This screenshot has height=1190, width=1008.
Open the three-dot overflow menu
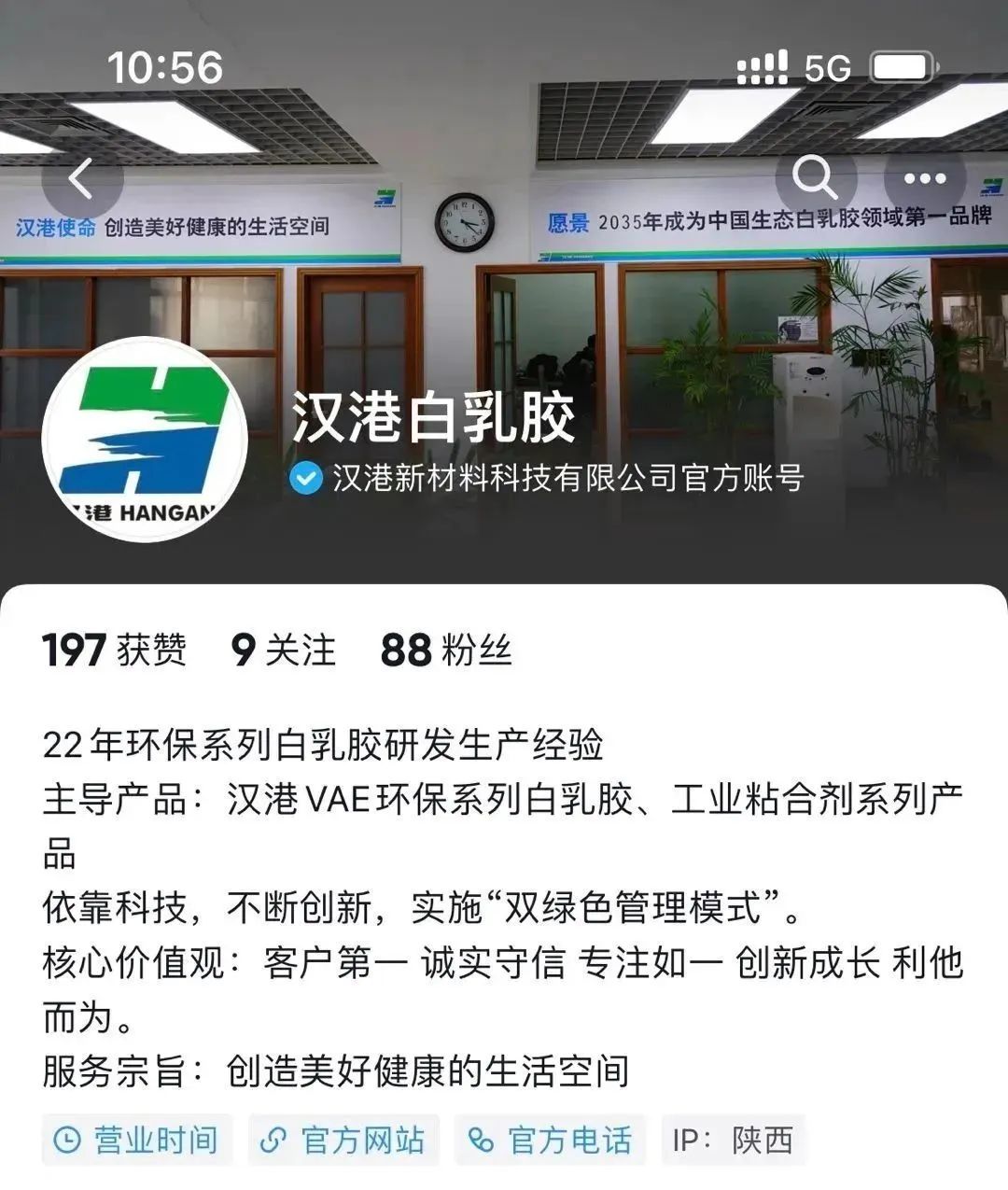pyautogui.click(x=925, y=178)
